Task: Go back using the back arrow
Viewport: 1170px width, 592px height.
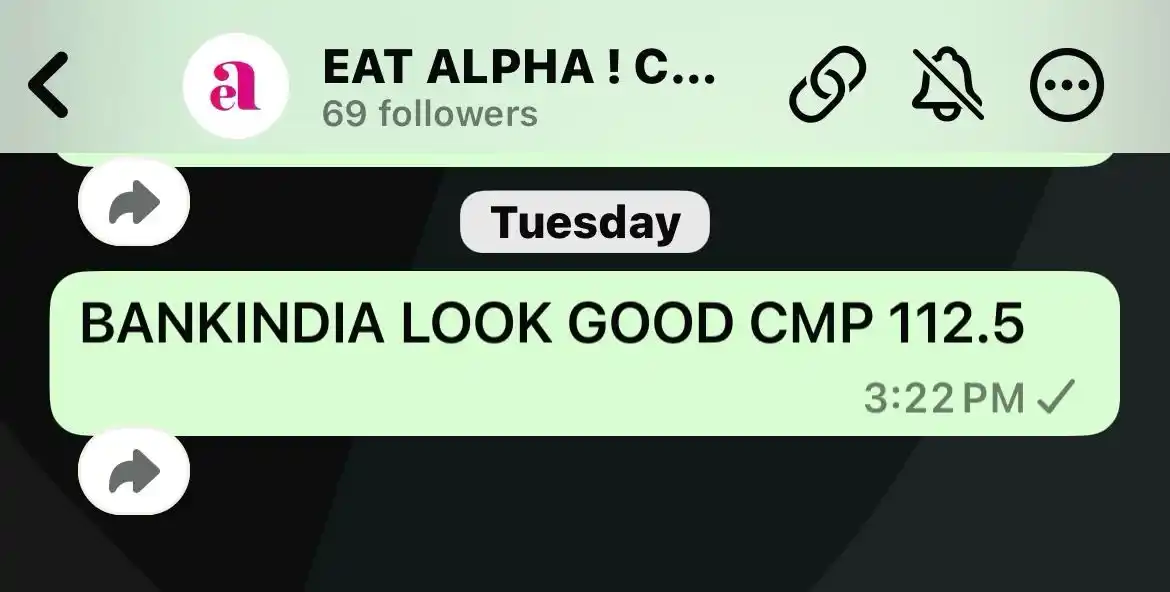Action: click(x=49, y=86)
